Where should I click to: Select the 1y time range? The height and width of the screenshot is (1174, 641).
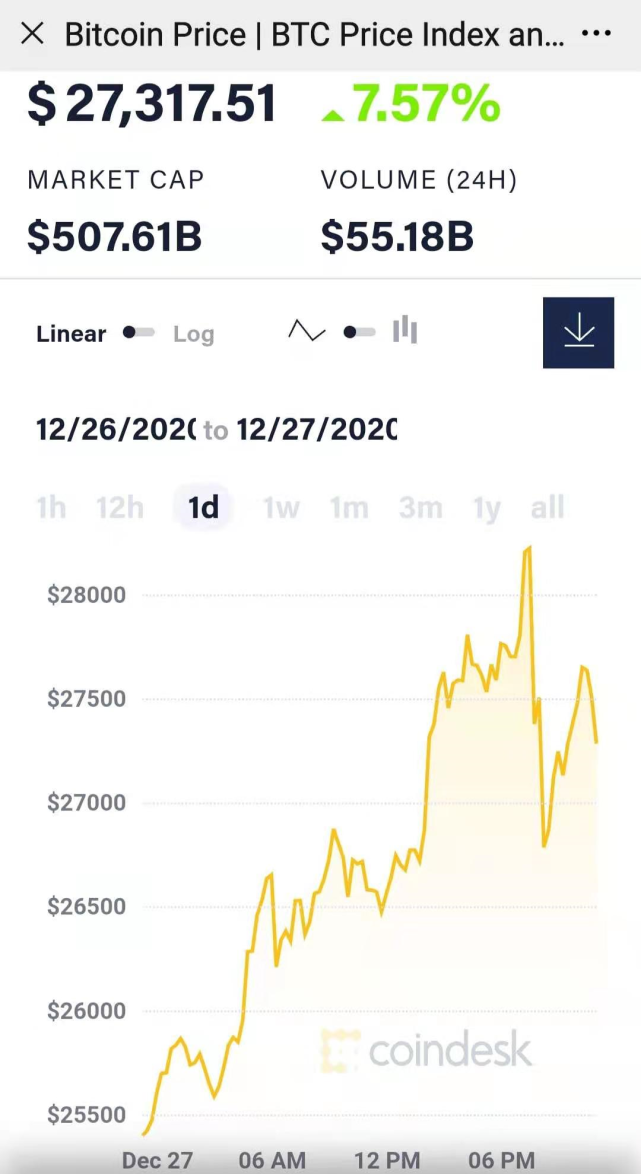pyautogui.click(x=487, y=508)
